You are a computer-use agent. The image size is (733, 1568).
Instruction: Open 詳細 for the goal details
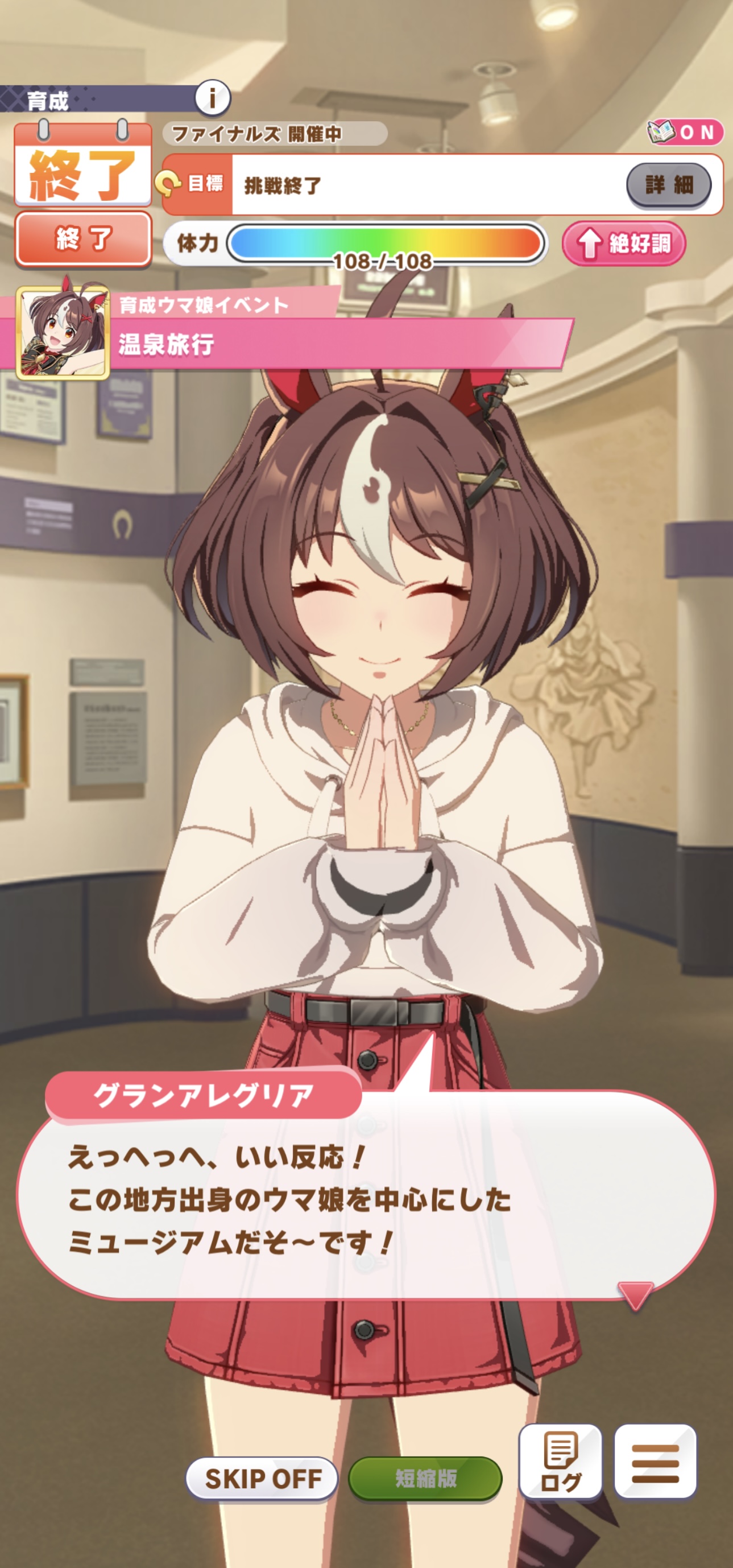[669, 184]
